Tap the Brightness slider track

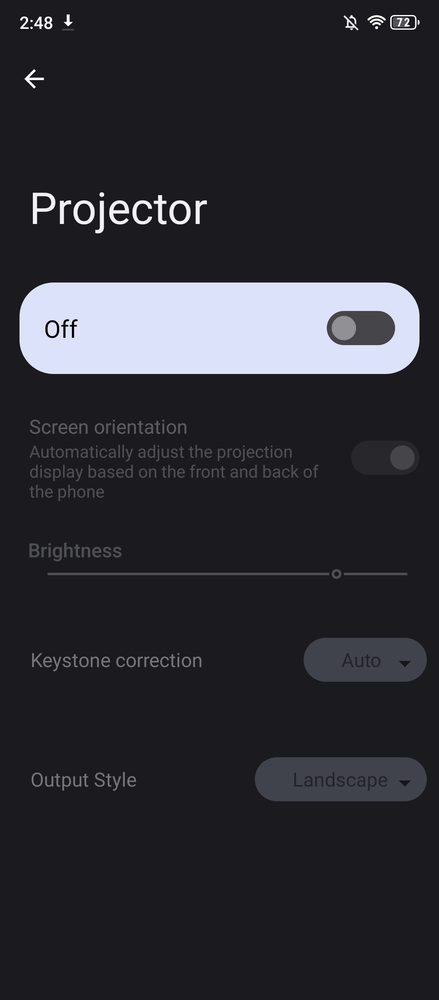pos(227,574)
